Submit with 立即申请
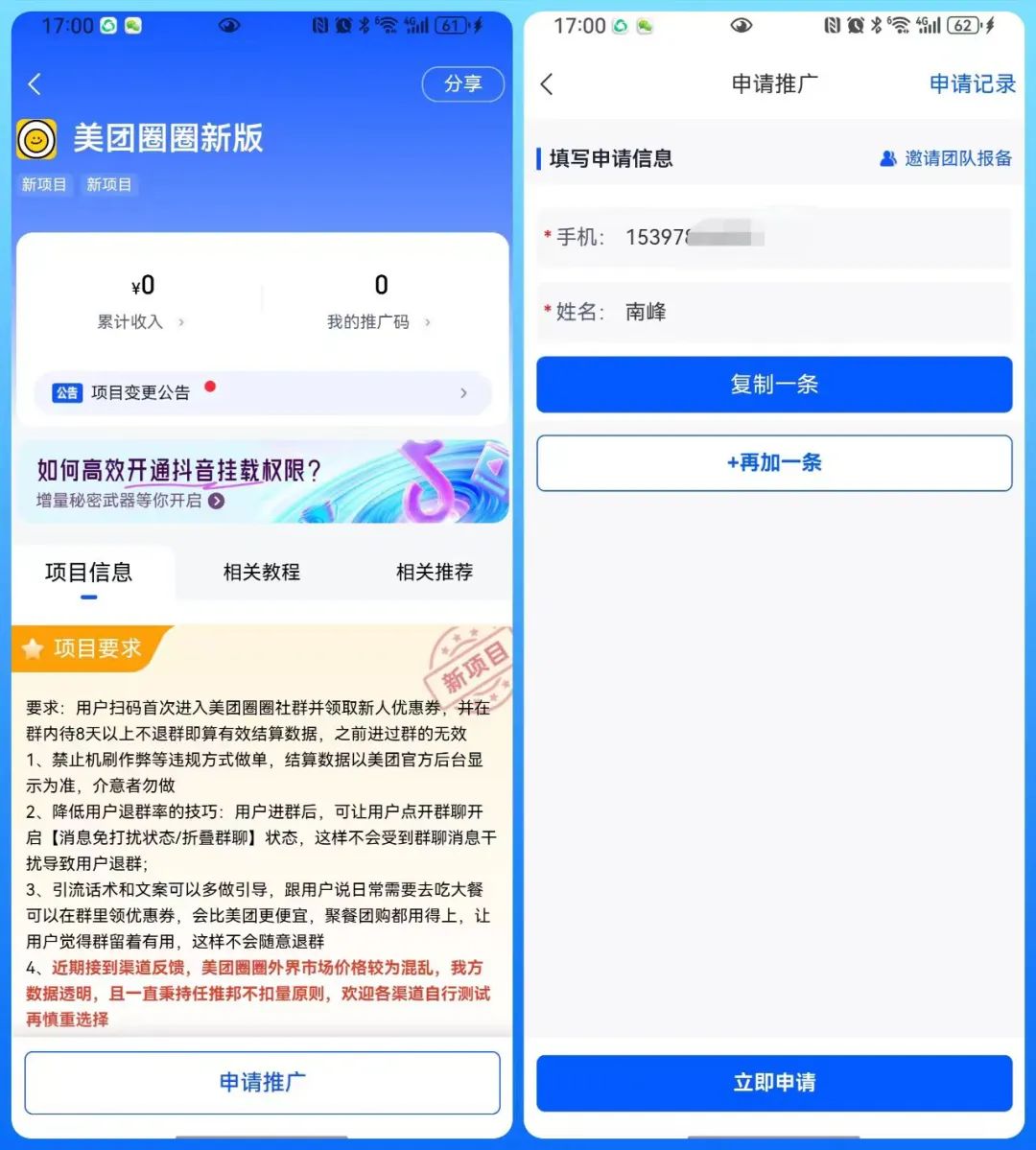1036x1150 pixels. 774,1083
